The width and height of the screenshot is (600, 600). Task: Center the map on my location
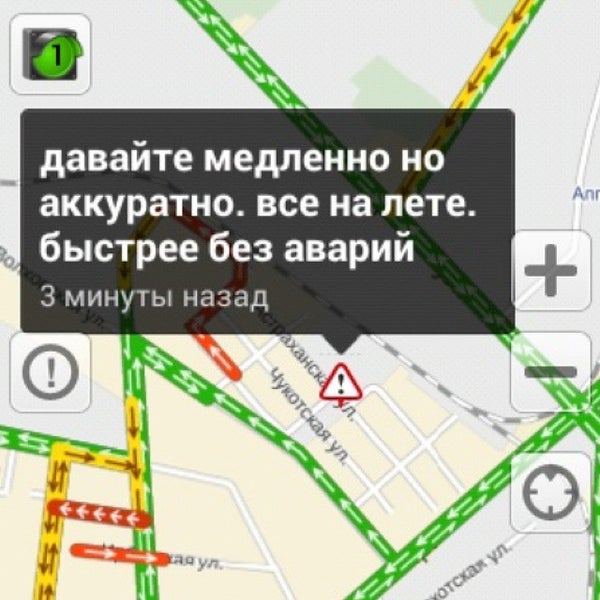[551, 493]
